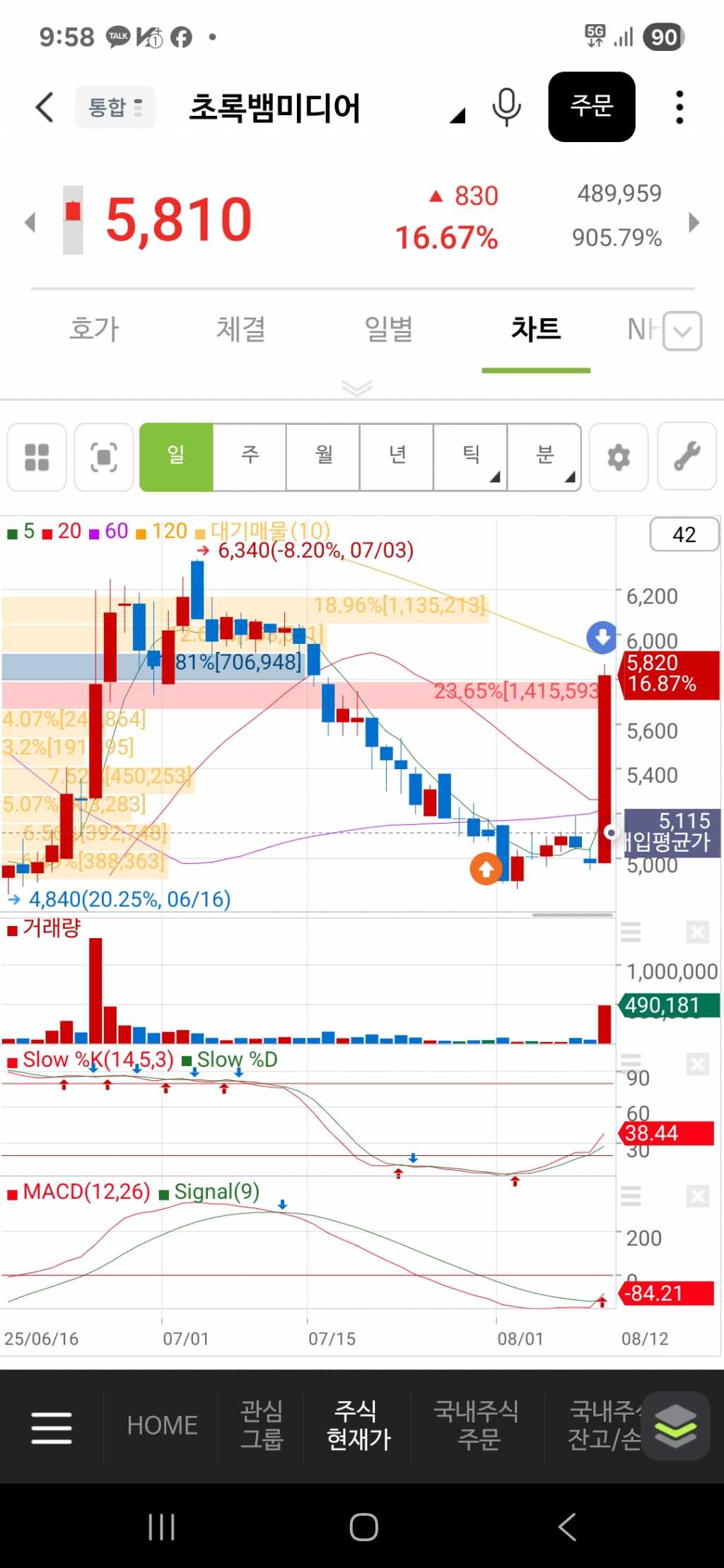Go to HOME in bottom bar
The width and height of the screenshot is (724, 1568).
[x=162, y=1425]
